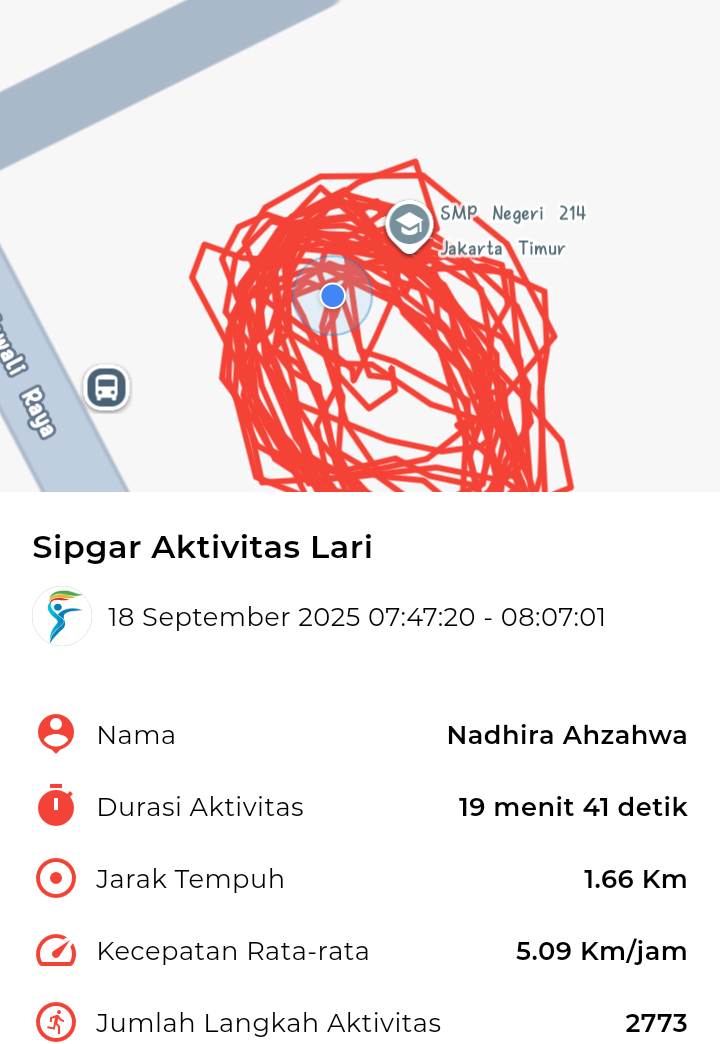Screen dimensions: 720x1044
Task: Open the bus stop marker on map
Action: pos(106,387)
